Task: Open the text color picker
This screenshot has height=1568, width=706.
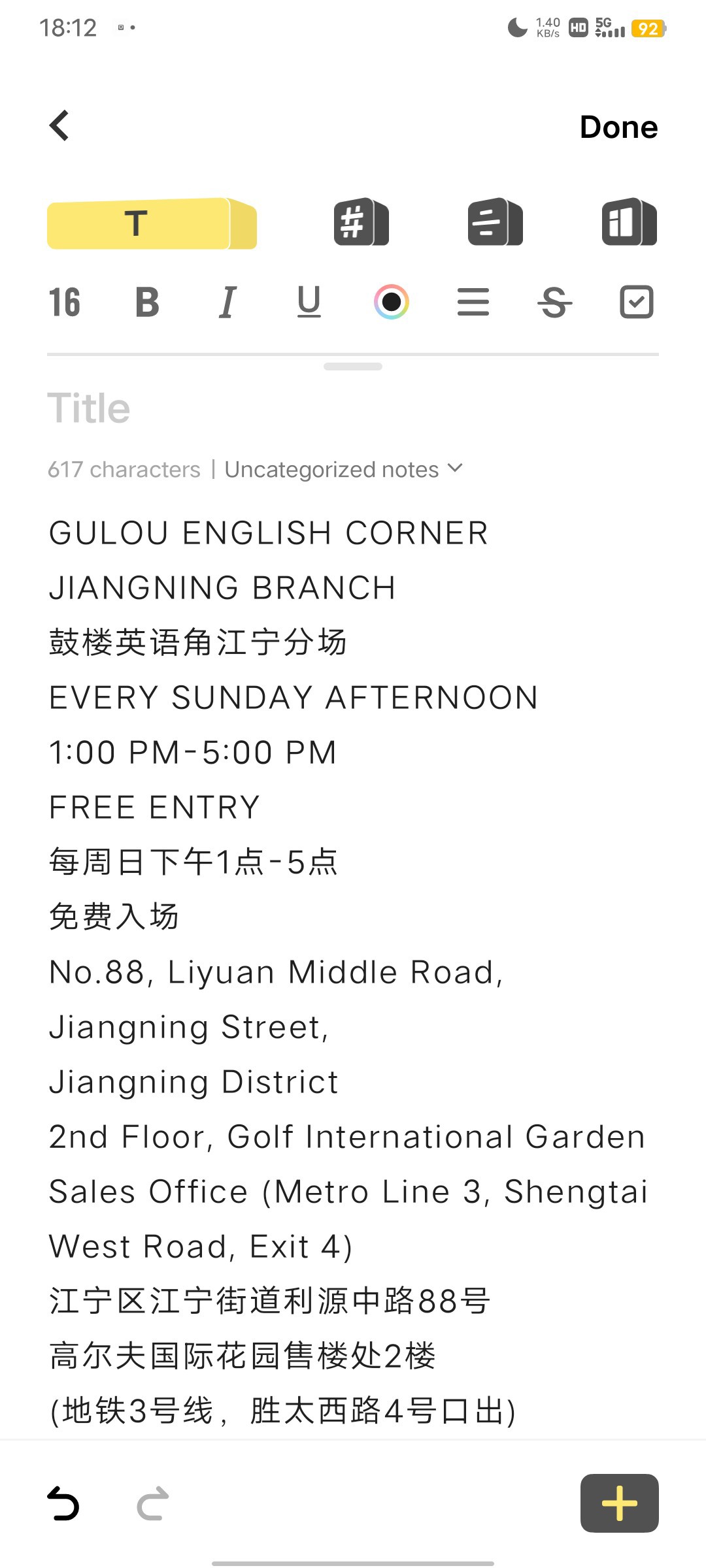Action: click(391, 302)
